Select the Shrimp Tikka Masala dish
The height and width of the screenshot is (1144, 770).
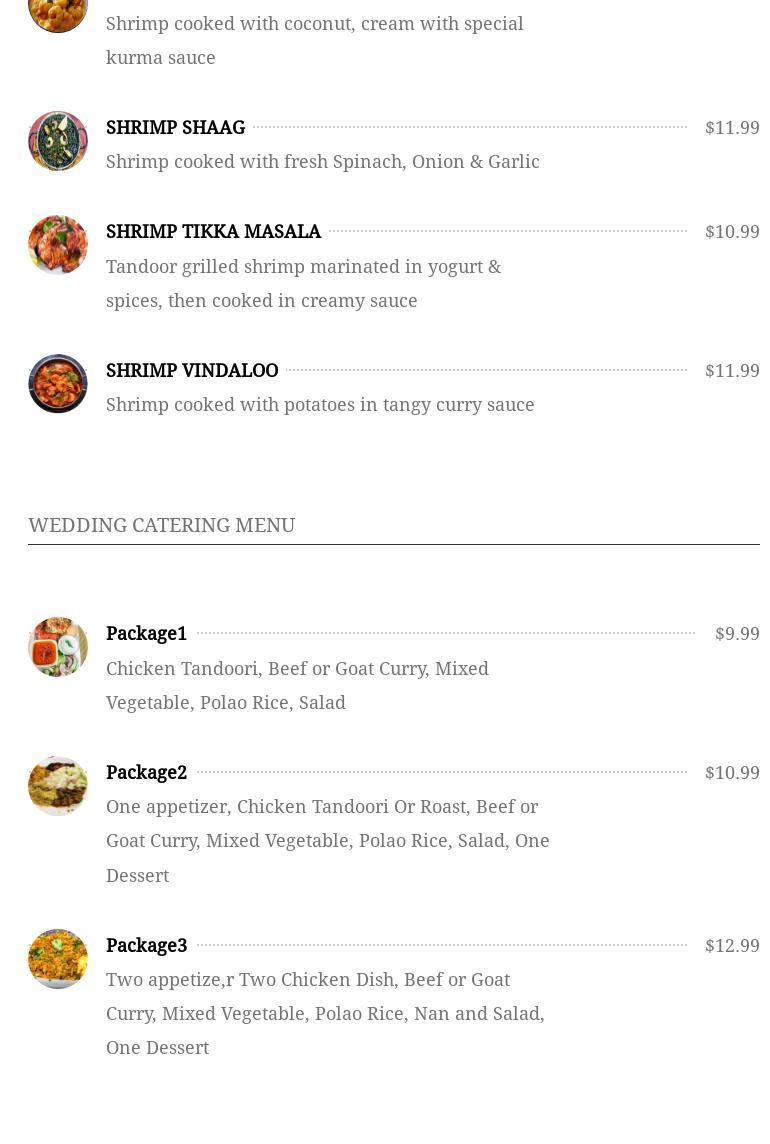(213, 232)
